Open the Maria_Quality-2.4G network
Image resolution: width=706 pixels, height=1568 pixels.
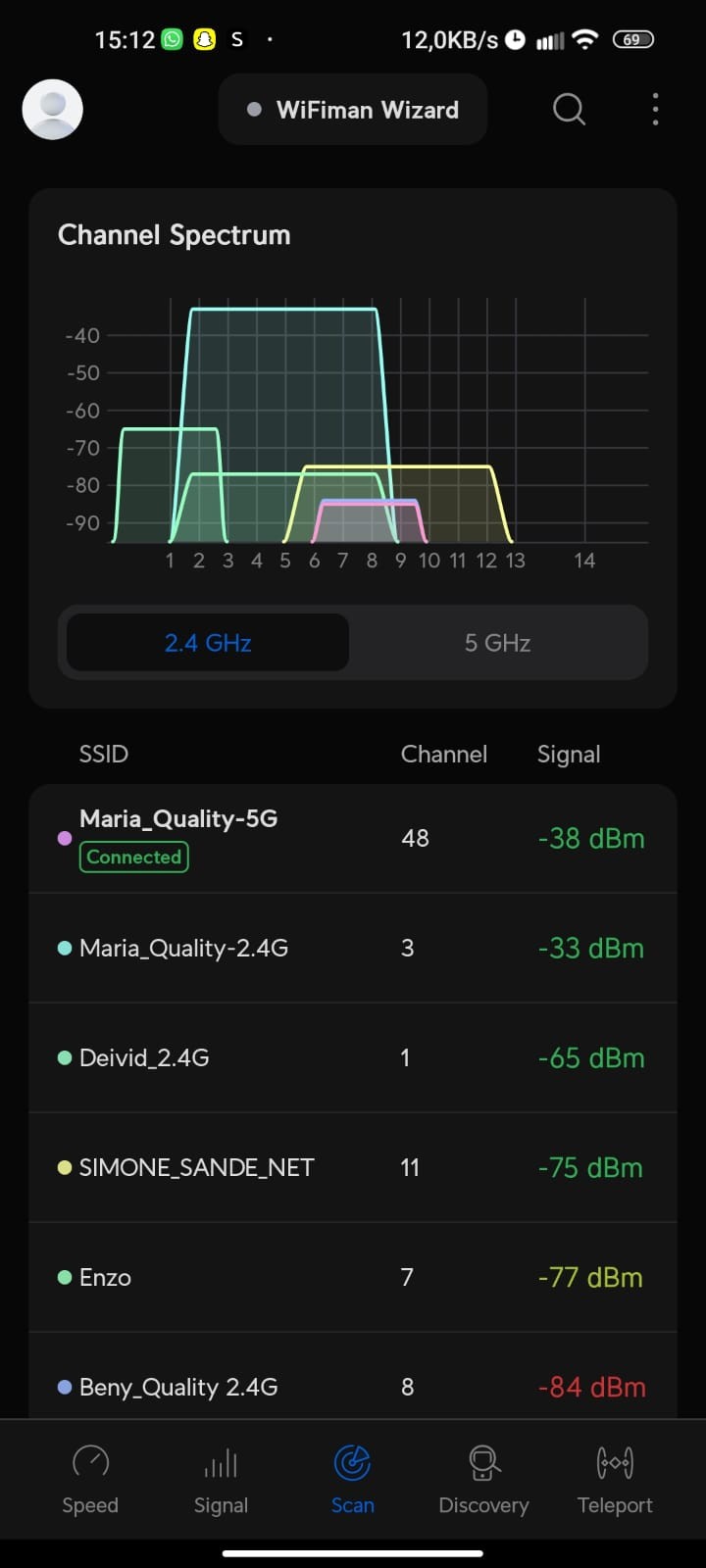(x=353, y=949)
